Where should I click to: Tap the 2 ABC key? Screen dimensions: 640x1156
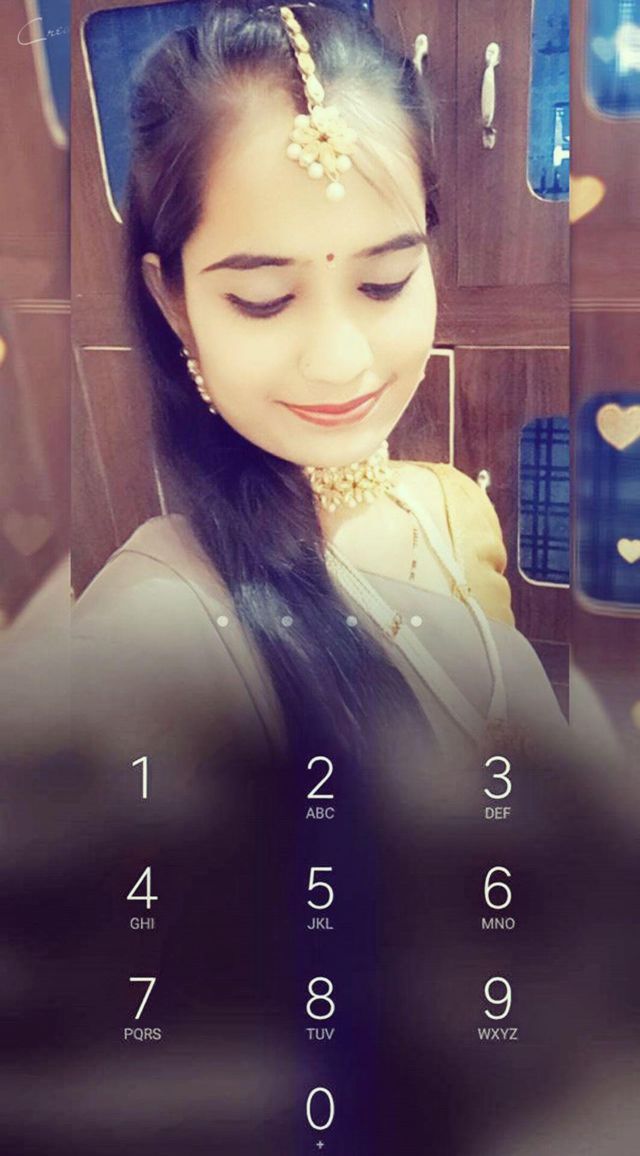coord(320,787)
